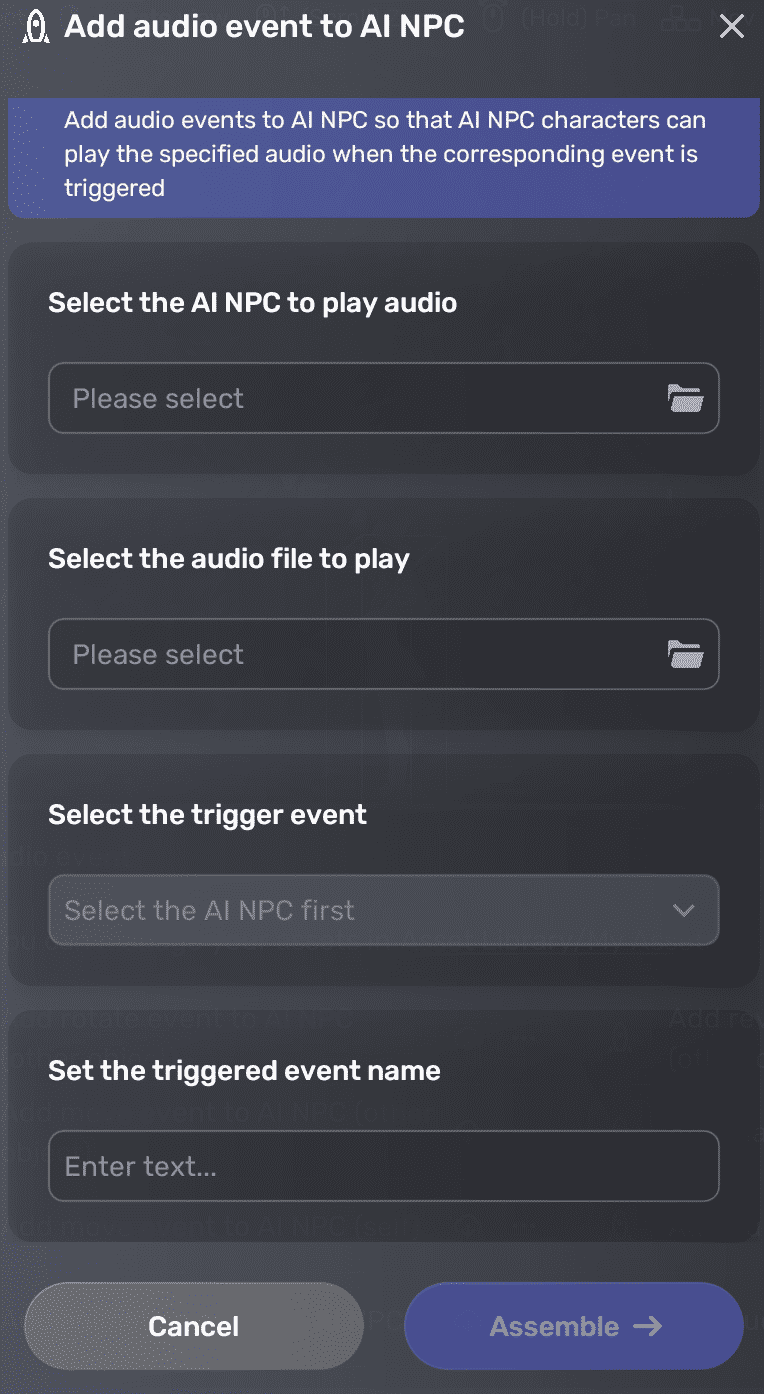Click the Enter text field for event name
The height and width of the screenshot is (1394, 764).
pyautogui.click(x=384, y=1166)
